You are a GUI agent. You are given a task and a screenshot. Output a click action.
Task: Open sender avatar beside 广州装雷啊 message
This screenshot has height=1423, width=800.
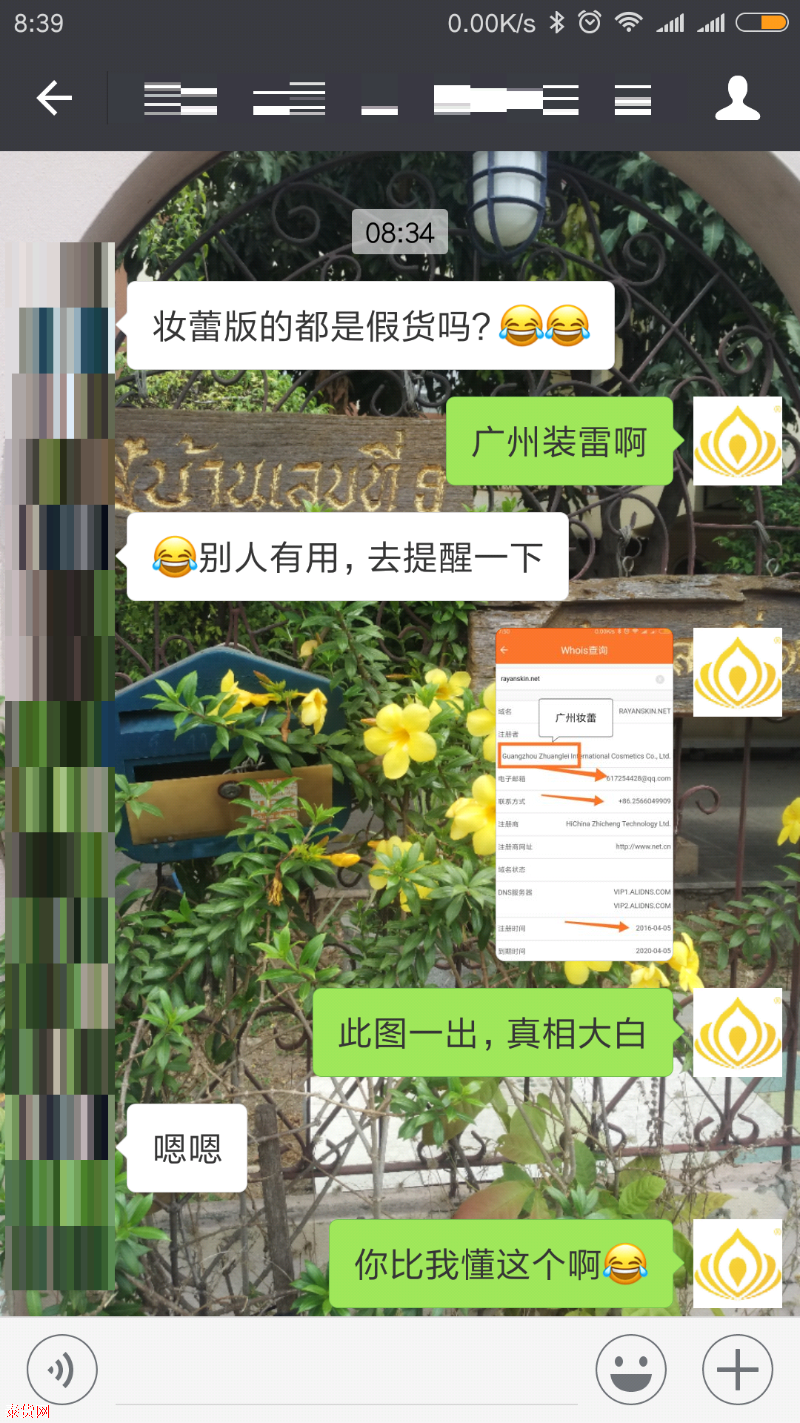point(738,441)
